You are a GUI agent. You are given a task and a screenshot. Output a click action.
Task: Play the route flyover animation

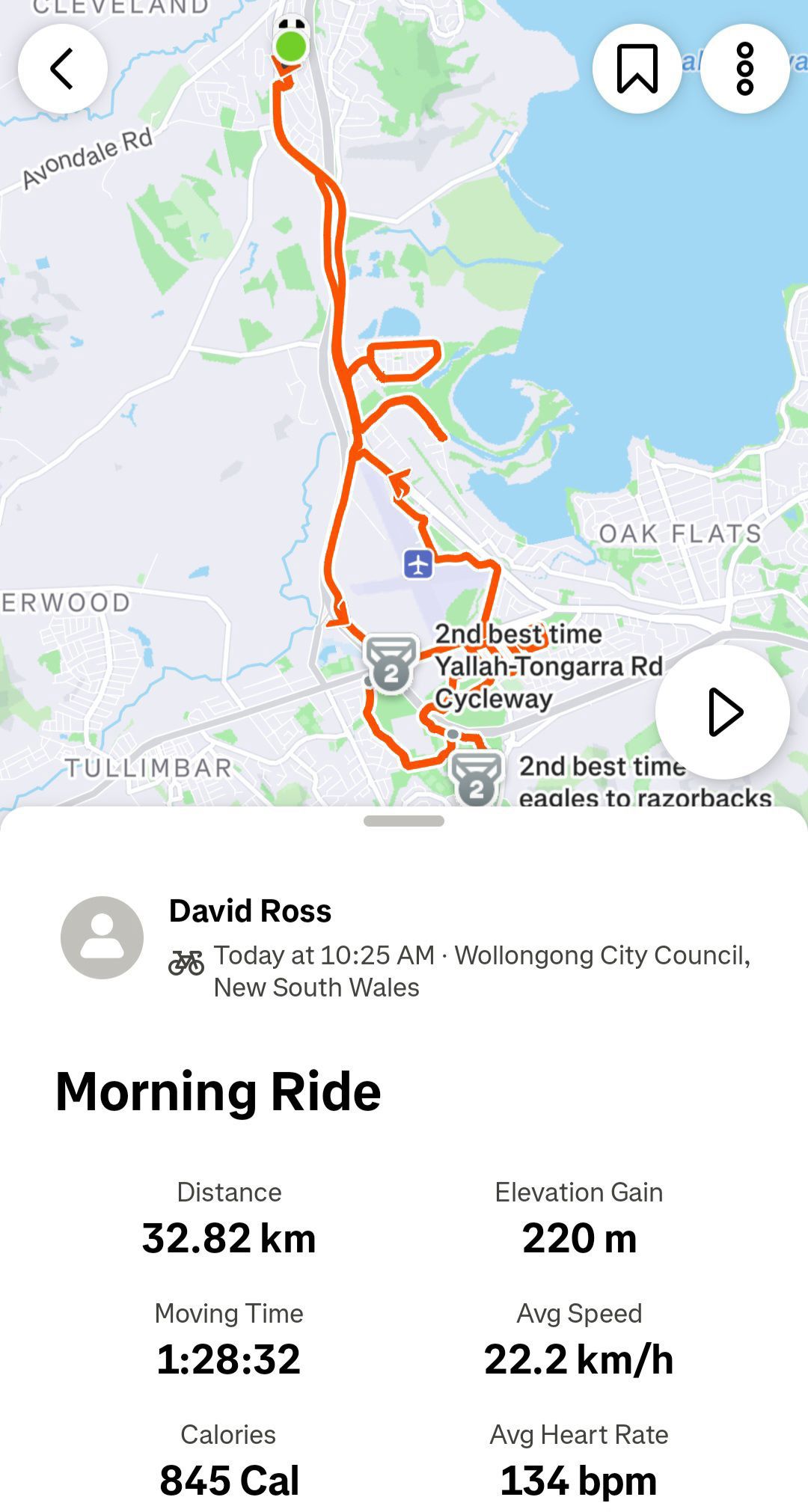722,712
